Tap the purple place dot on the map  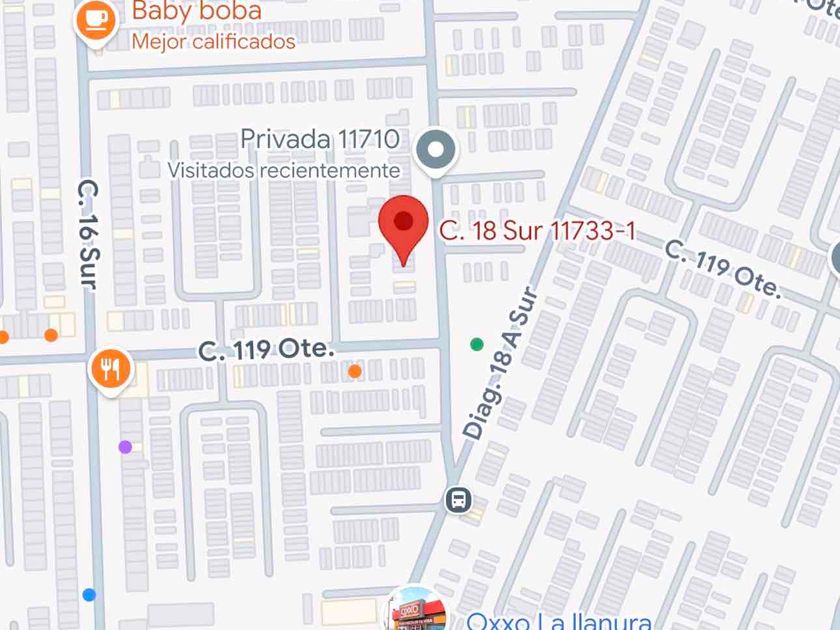pos(125,447)
